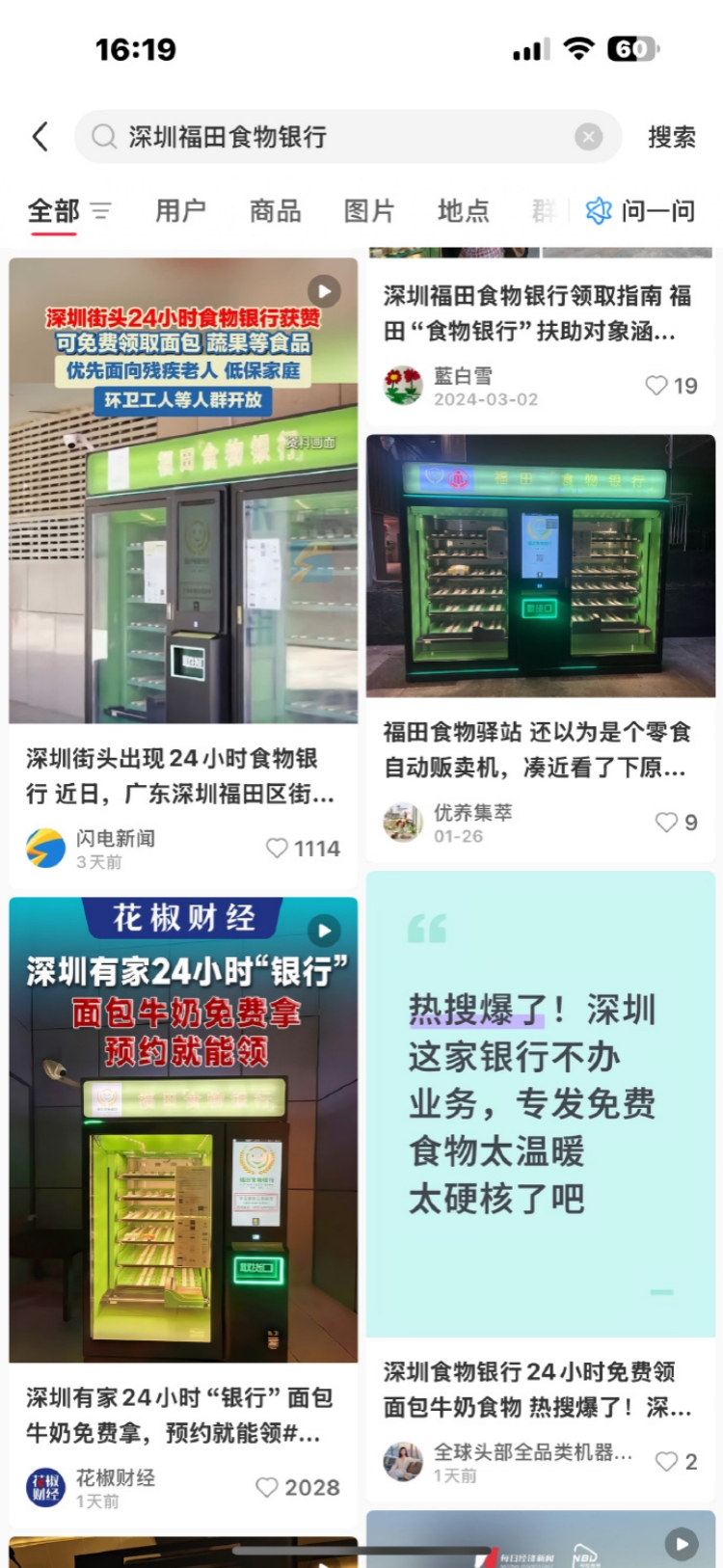Viewport: 723px width, 1568px height.
Task: Switch to the 地点 tab
Action: click(x=463, y=210)
